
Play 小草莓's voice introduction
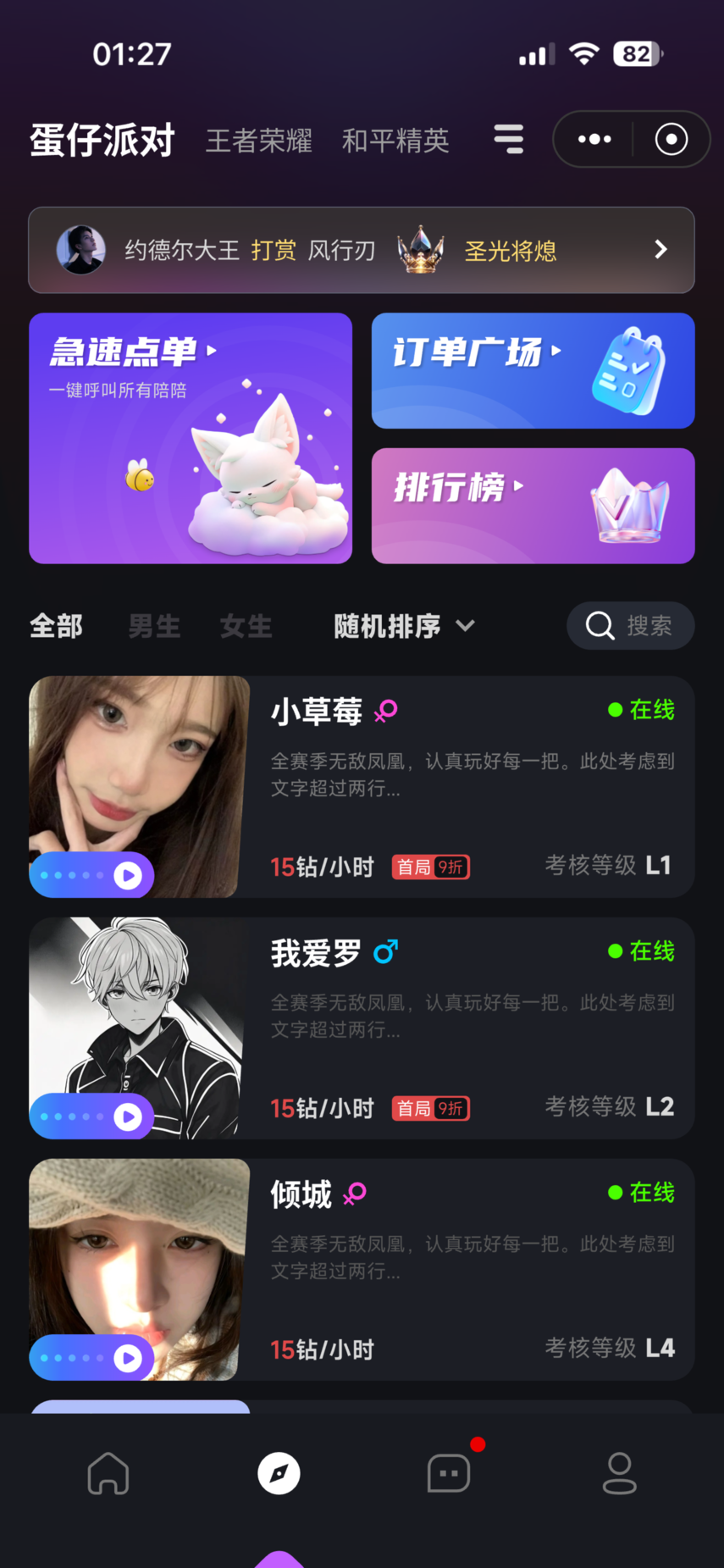click(128, 875)
